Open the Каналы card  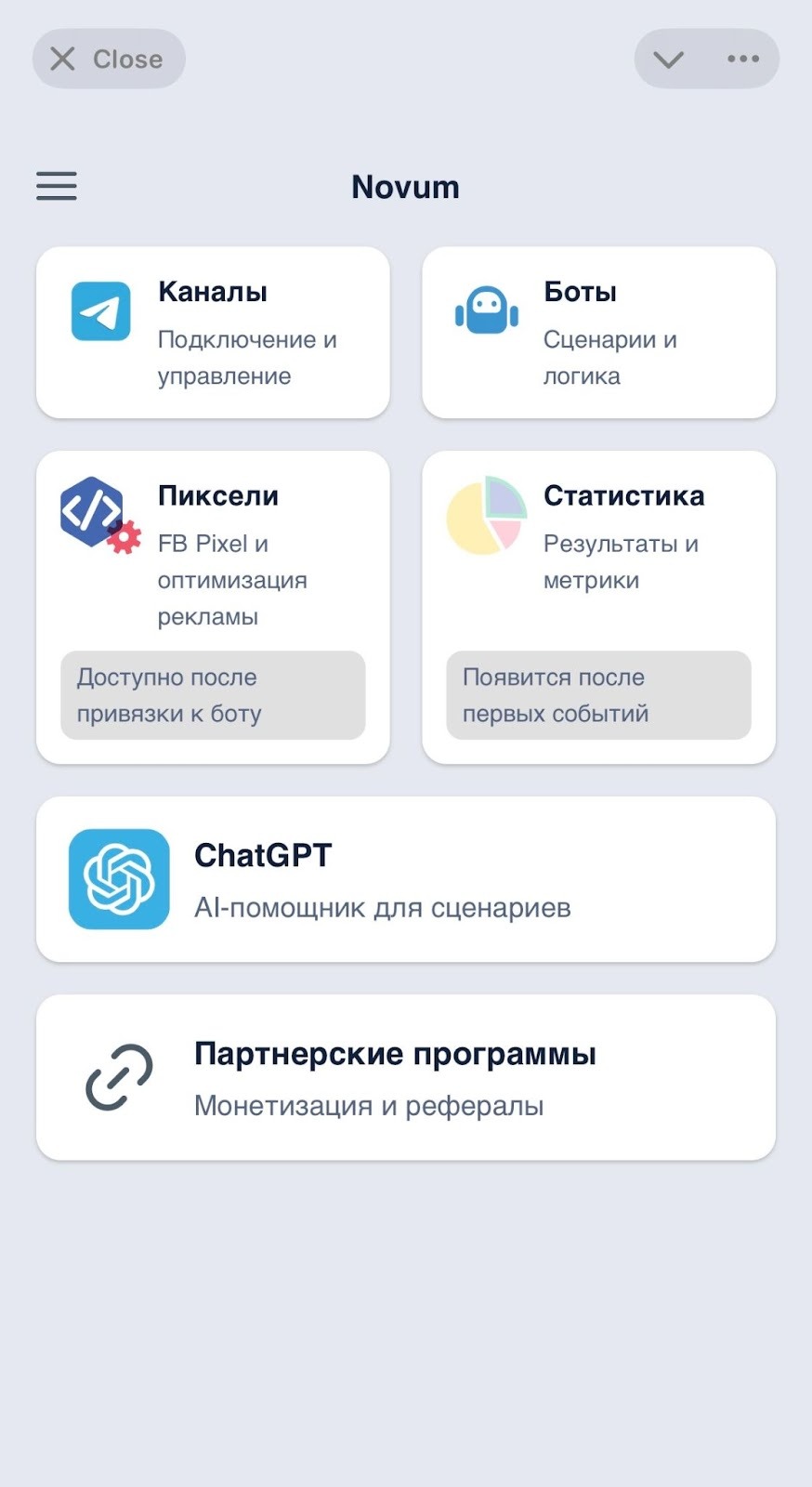(213, 333)
